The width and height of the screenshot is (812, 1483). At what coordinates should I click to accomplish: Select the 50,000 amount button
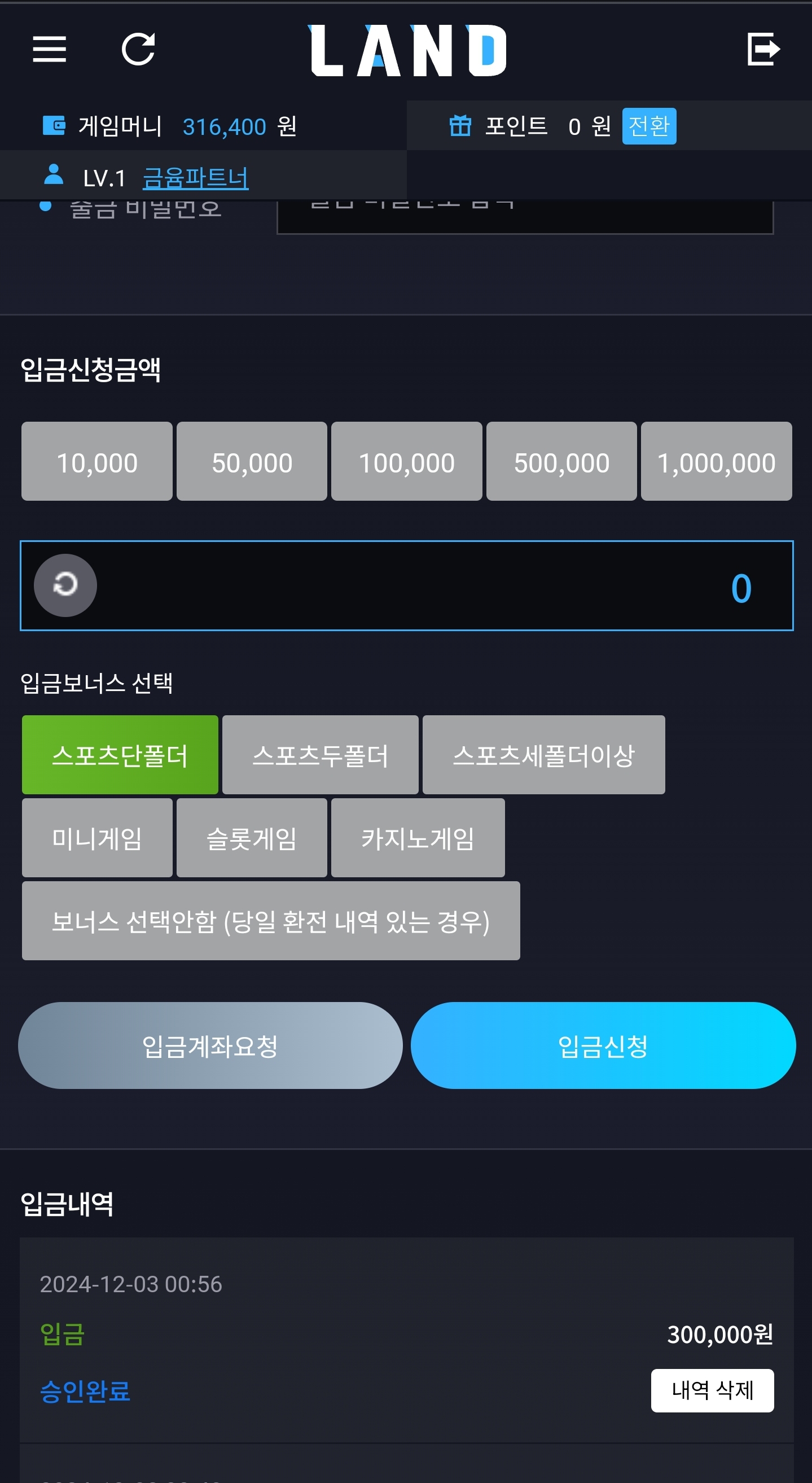coord(252,462)
